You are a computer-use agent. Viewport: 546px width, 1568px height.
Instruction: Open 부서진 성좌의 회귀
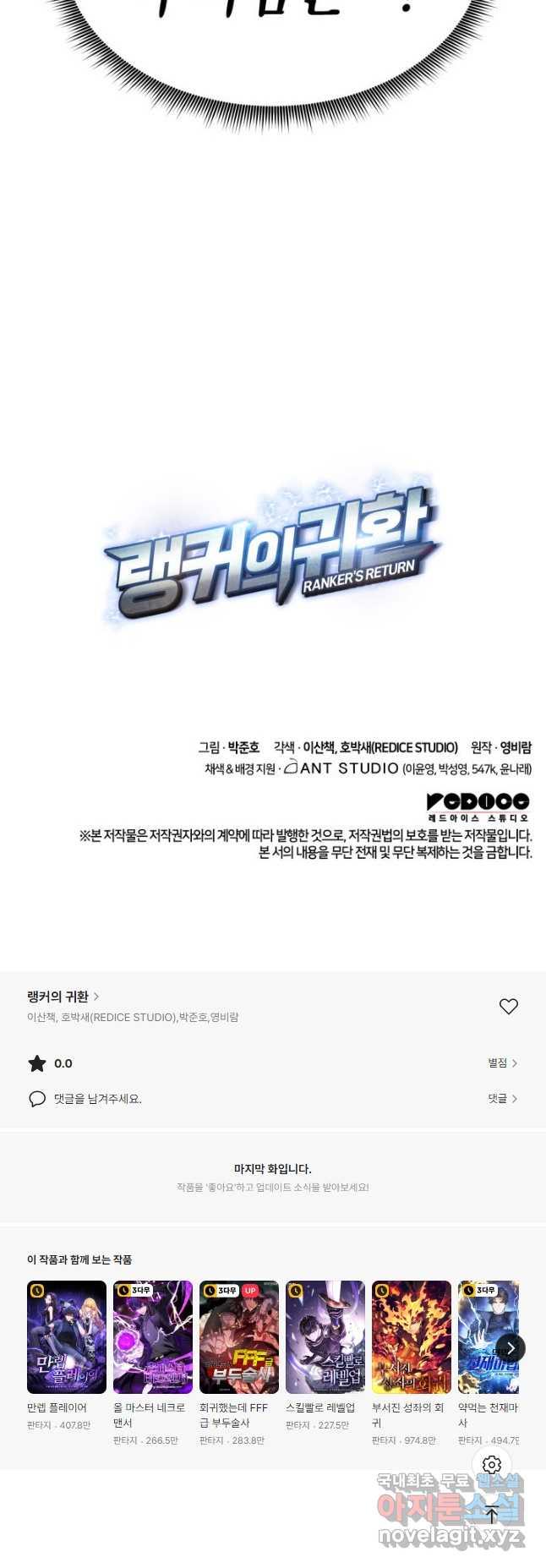(412, 1337)
